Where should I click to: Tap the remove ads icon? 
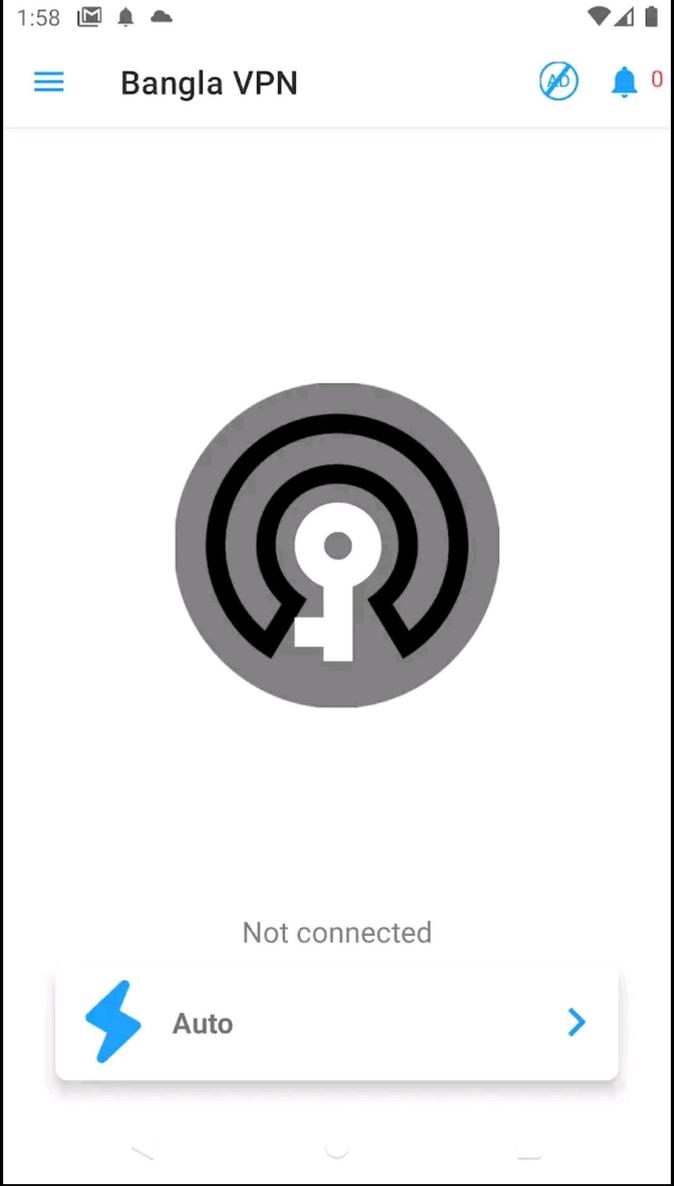(559, 82)
